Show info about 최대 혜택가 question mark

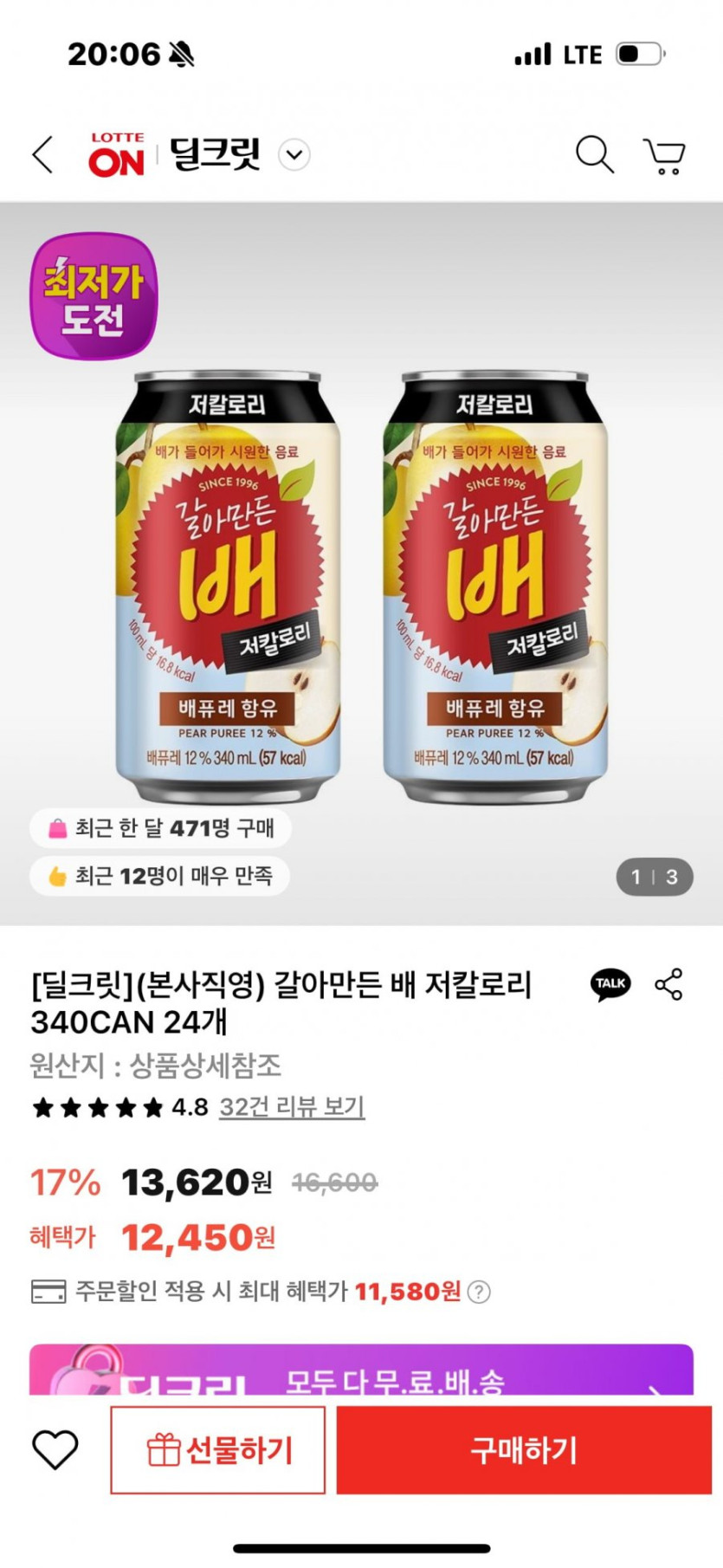479,1293
